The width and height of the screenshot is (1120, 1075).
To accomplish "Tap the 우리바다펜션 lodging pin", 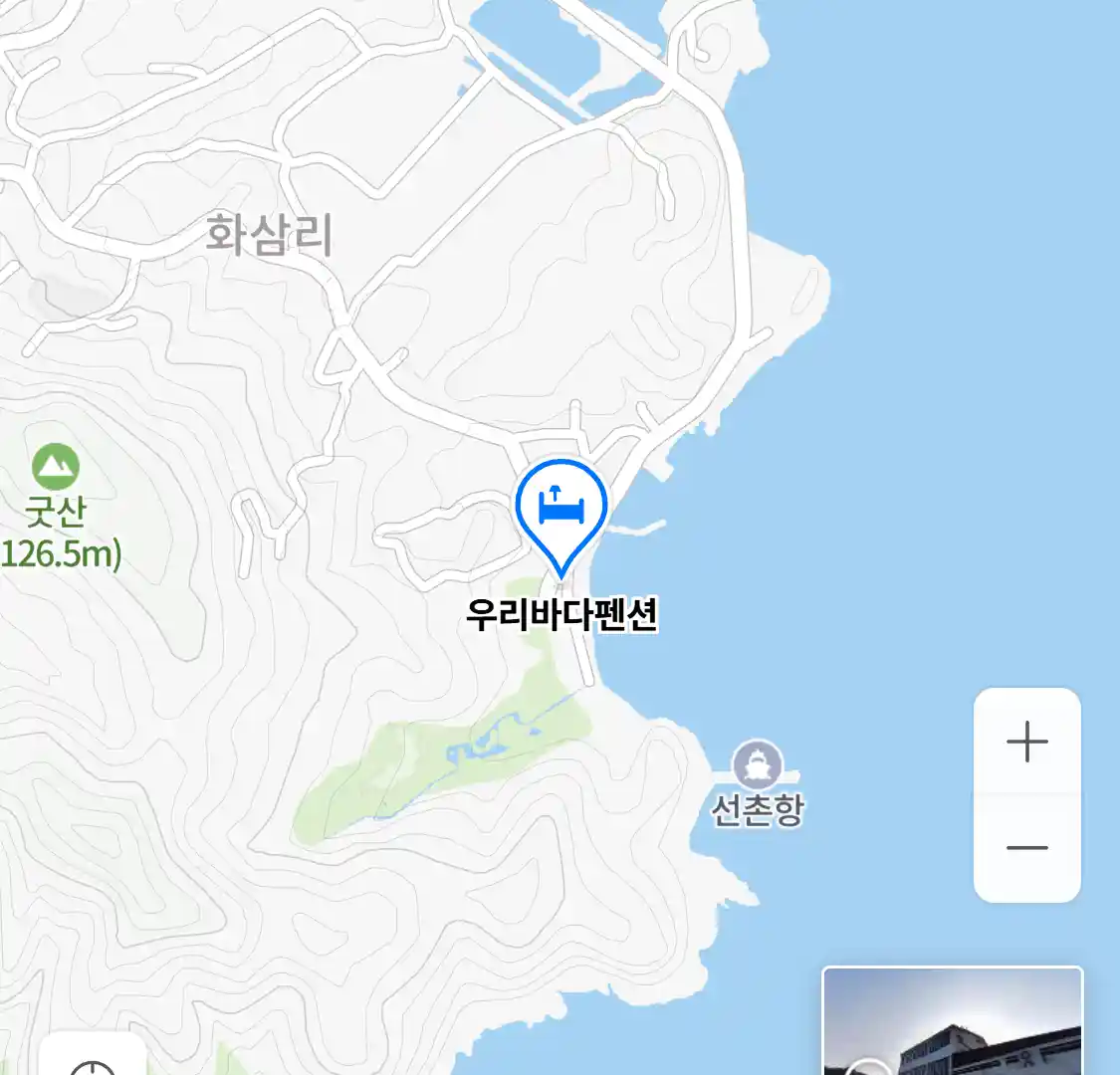I will [x=561, y=510].
